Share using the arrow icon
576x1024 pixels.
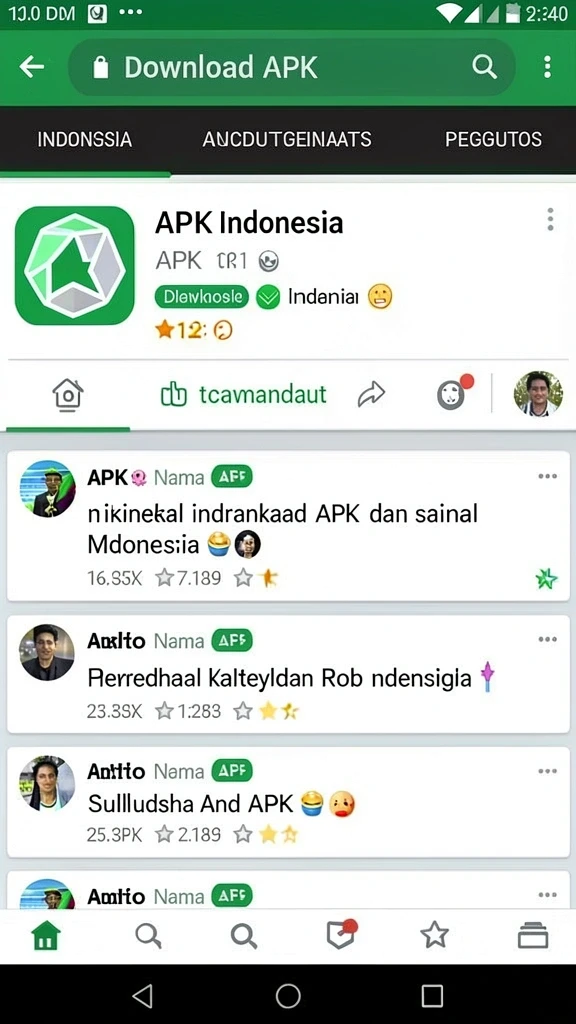click(372, 394)
